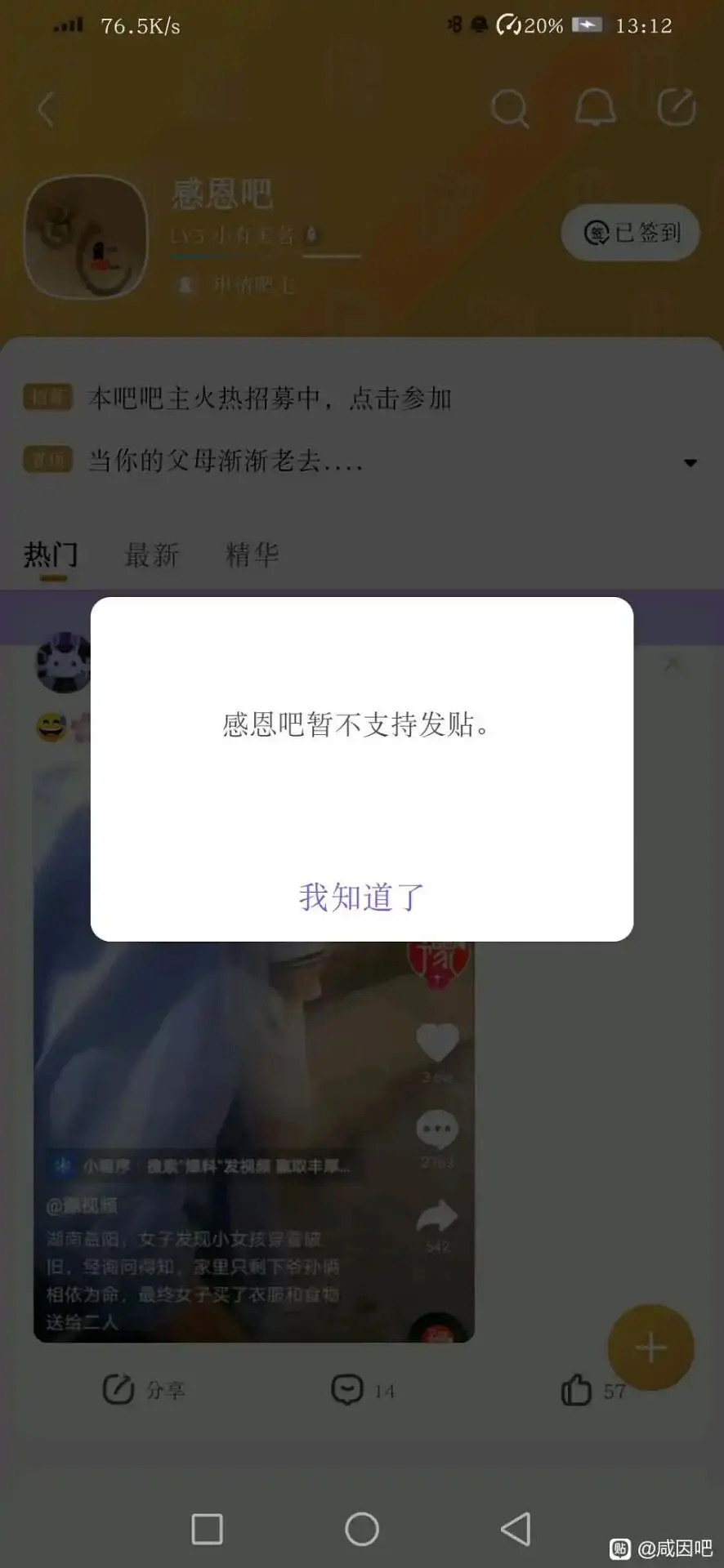Open the notifications bell

[595, 108]
